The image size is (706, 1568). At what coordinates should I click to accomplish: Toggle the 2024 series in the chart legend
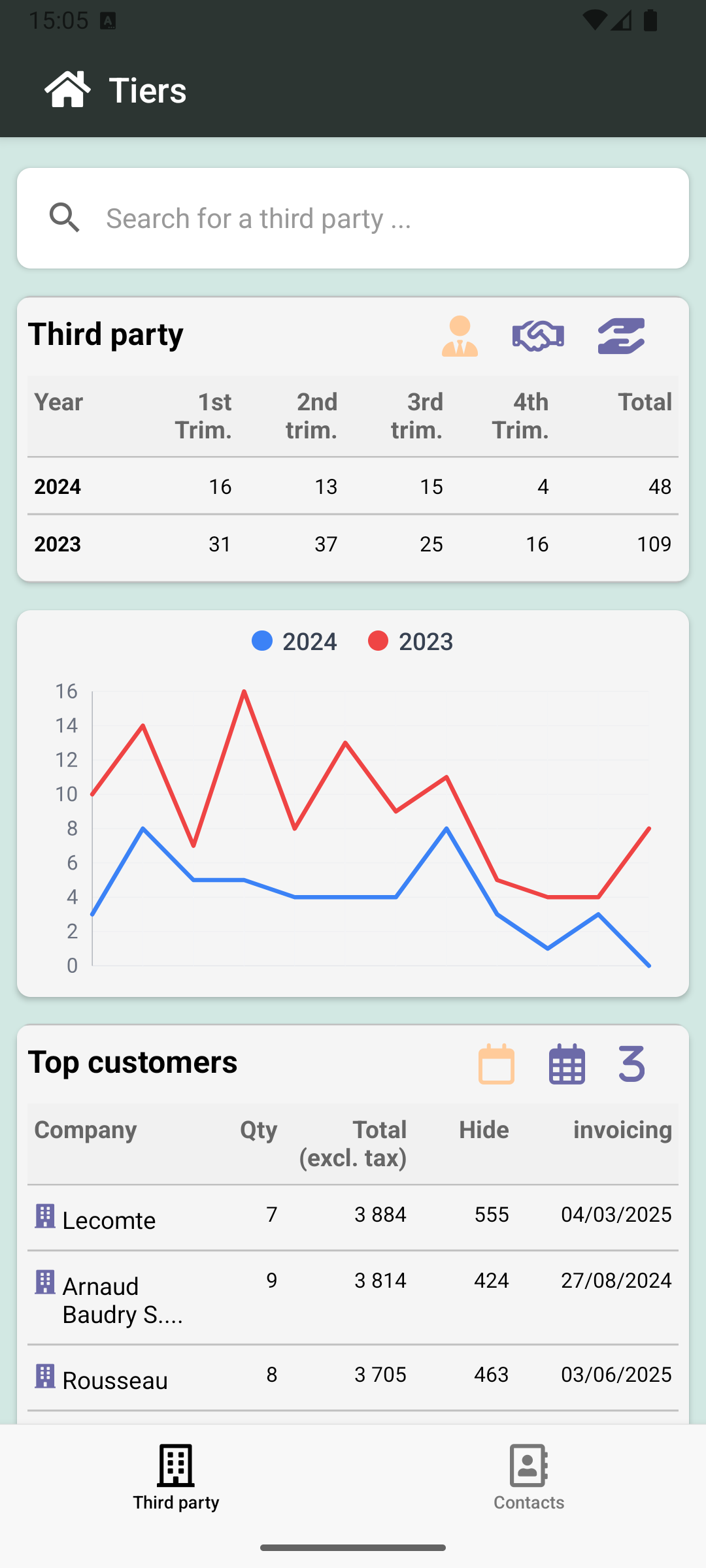coord(295,642)
